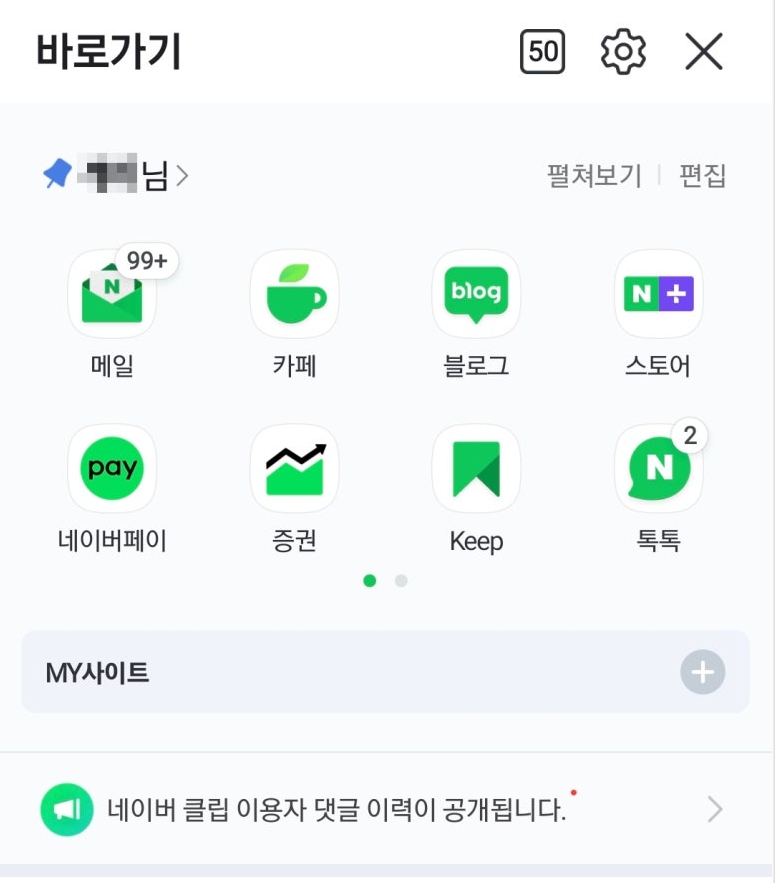
Task: Open 메일 shortcut
Action: click(x=112, y=295)
